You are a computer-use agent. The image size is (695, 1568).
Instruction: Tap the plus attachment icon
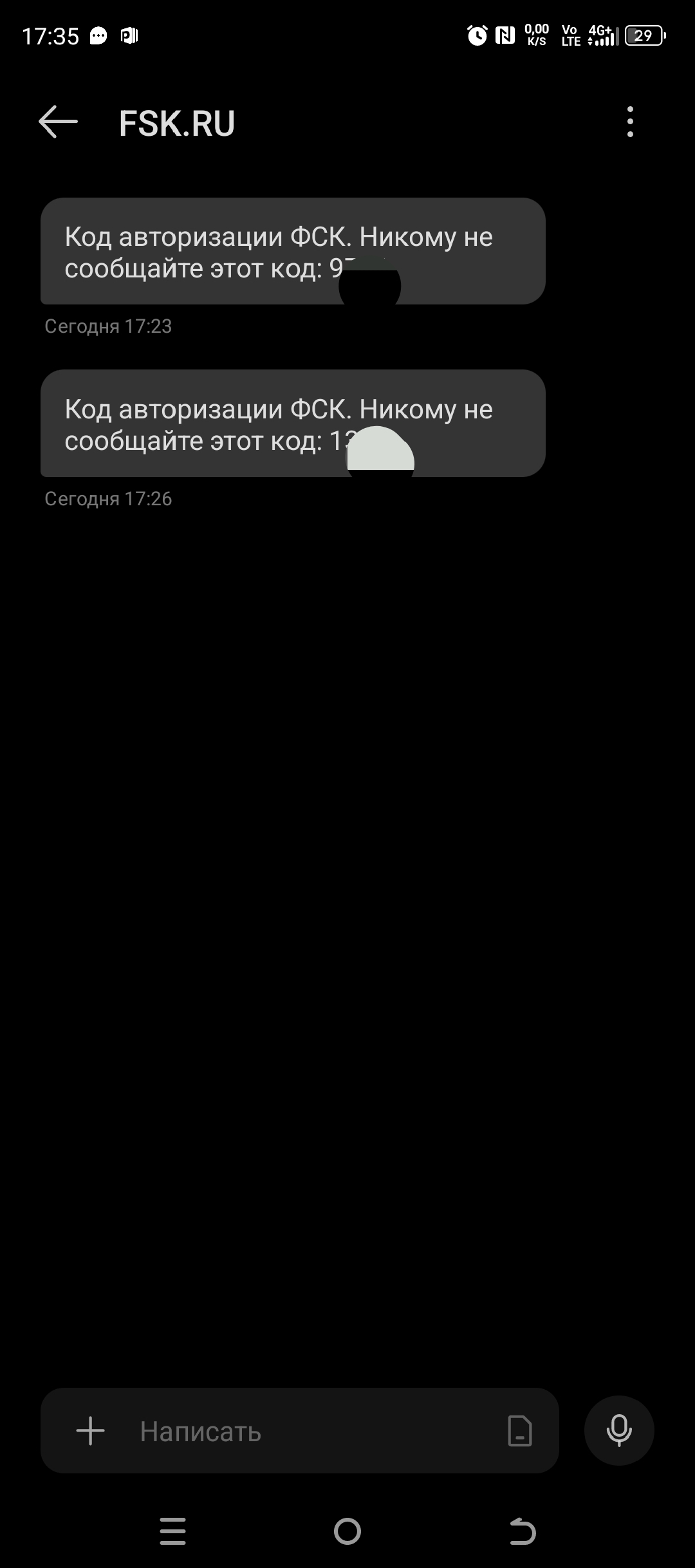click(x=91, y=1431)
